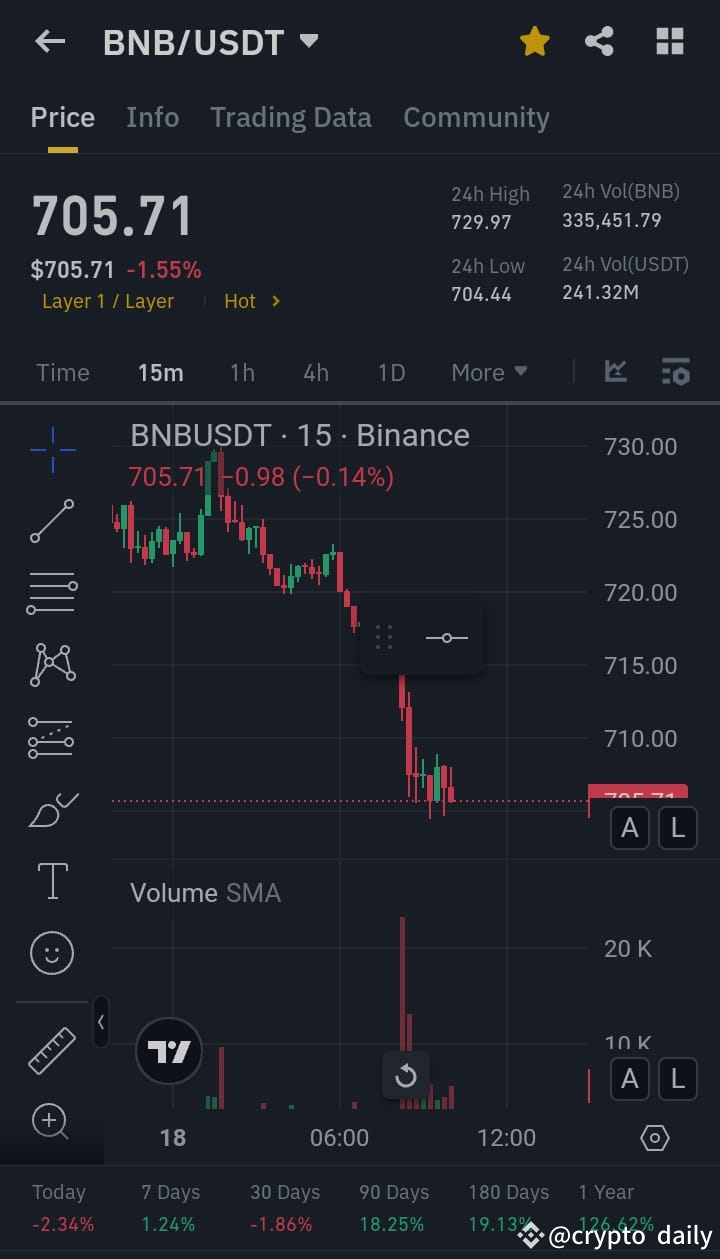This screenshot has height=1259, width=720.
Task: Enable log scale with the L button
Action: 677,828
